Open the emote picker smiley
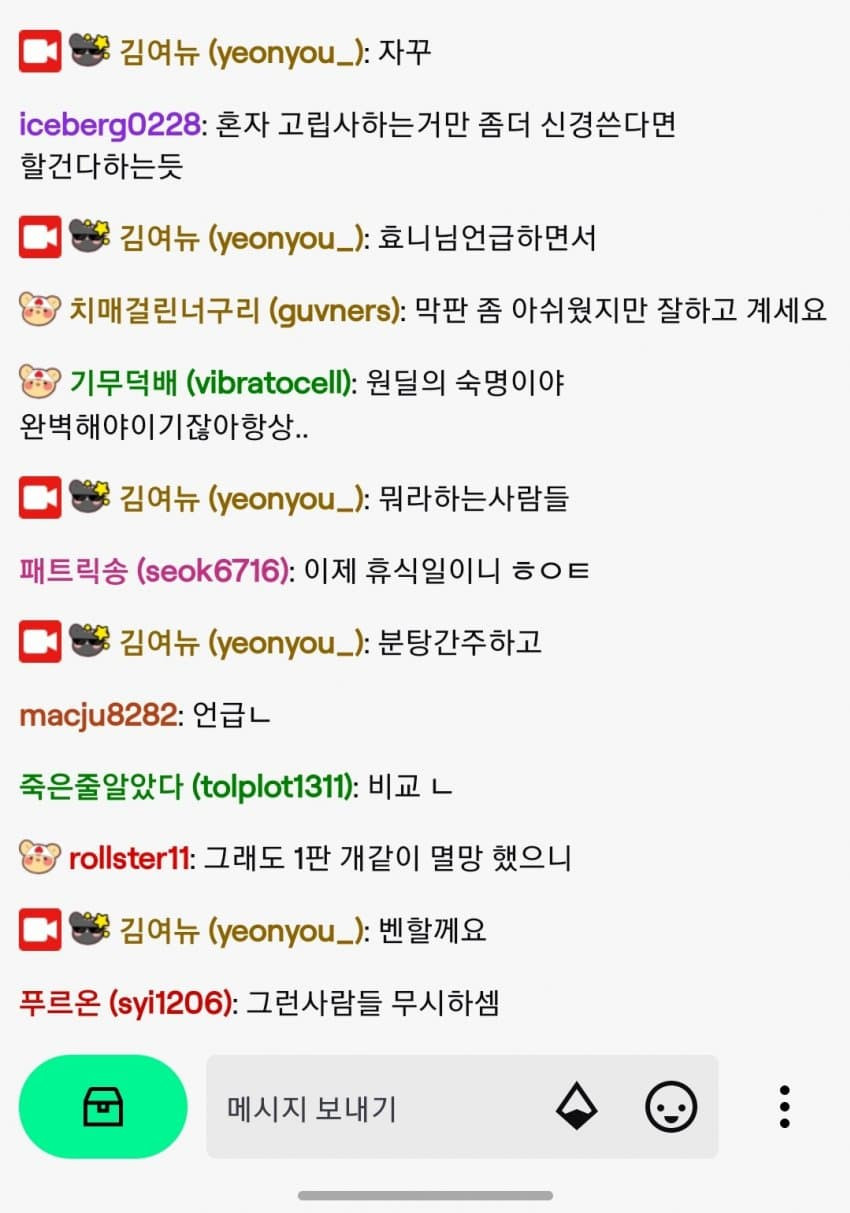The image size is (850, 1213). [670, 1107]
